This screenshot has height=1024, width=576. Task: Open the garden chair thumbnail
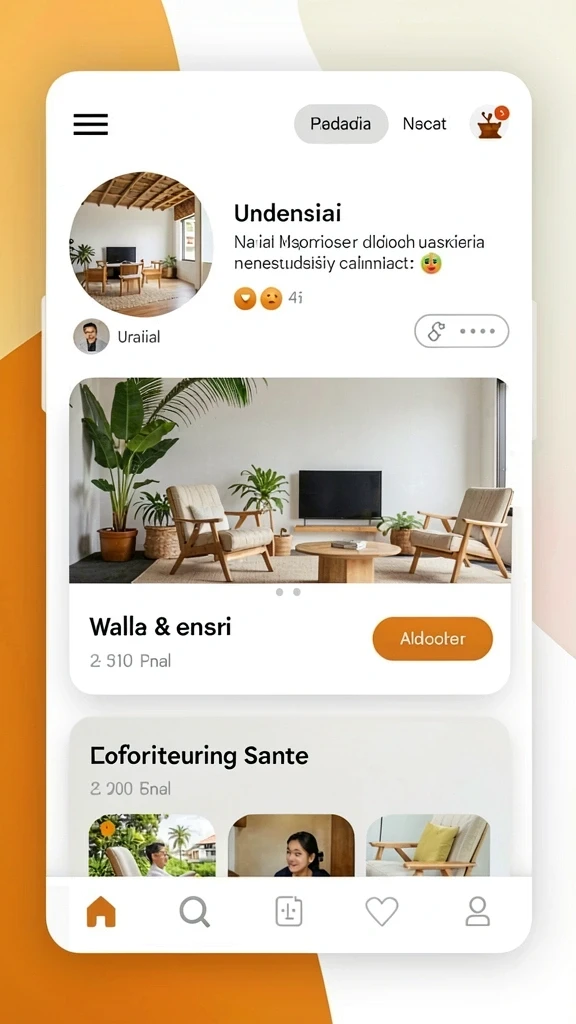(x=152, y=845)
